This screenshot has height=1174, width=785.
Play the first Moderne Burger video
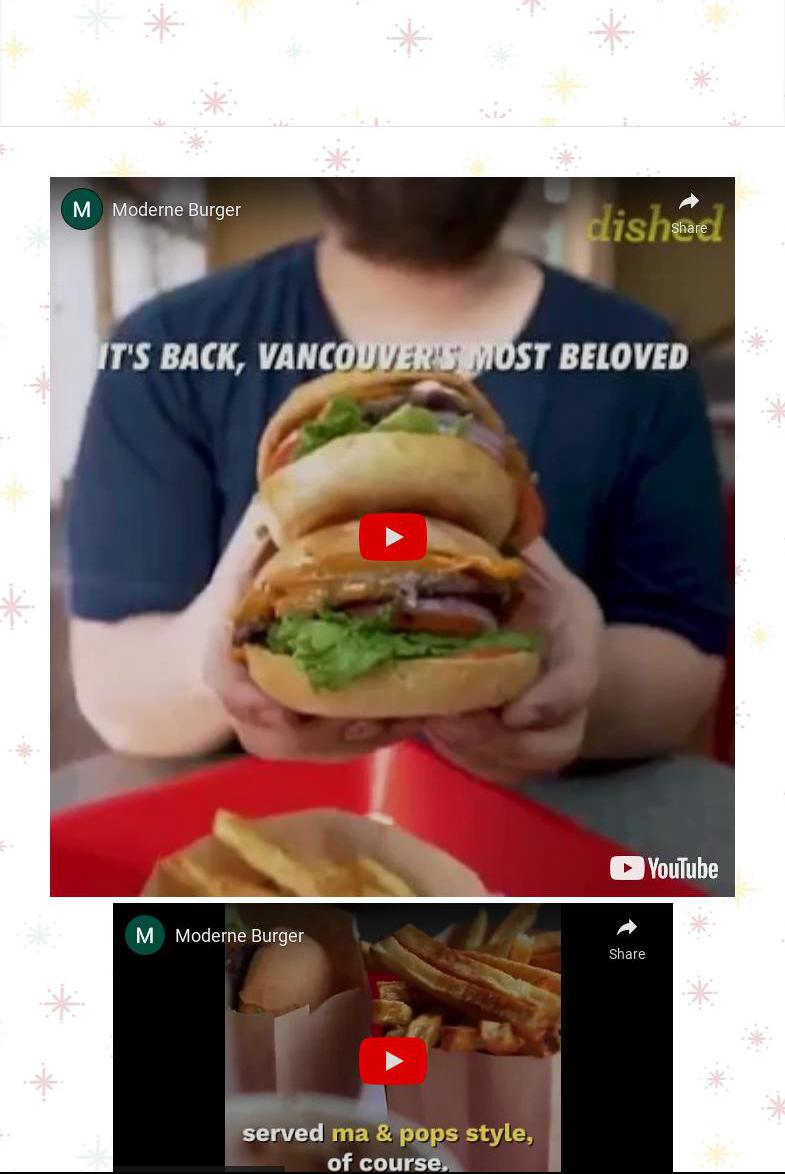(x=392, y=537)
